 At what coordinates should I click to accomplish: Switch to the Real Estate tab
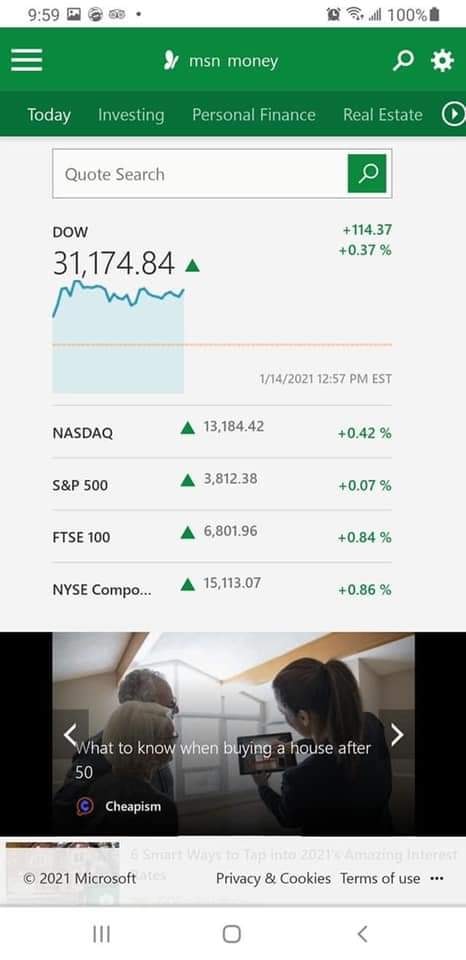(383, 114)
